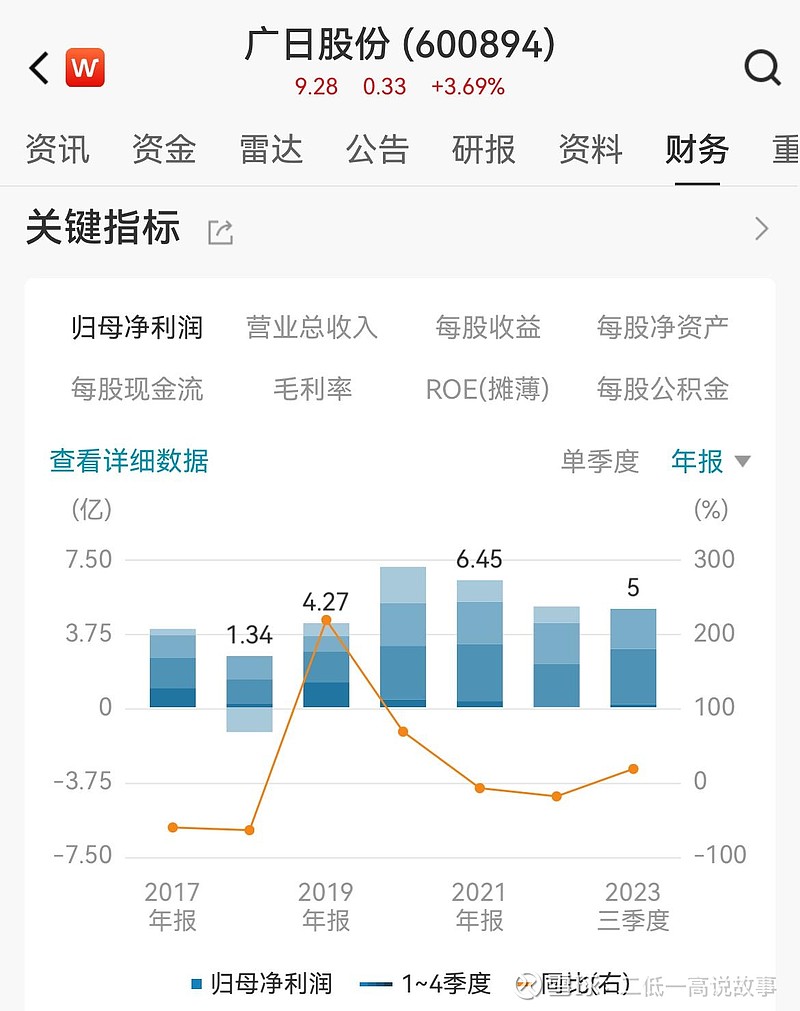Click the 营业总收入 button

click(x=312, y=327)
